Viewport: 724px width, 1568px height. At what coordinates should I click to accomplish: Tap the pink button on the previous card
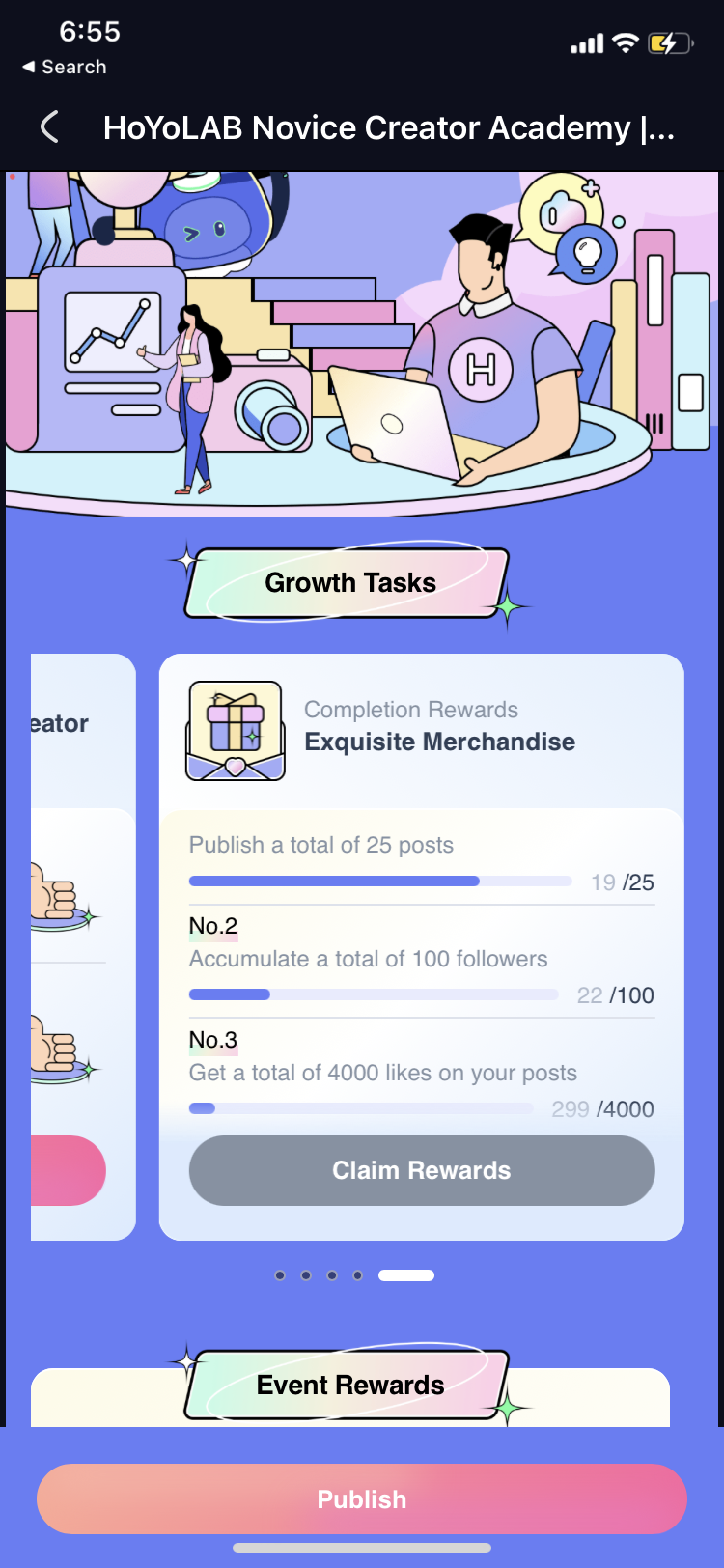pyautogui.click(x=68, y=1170)
